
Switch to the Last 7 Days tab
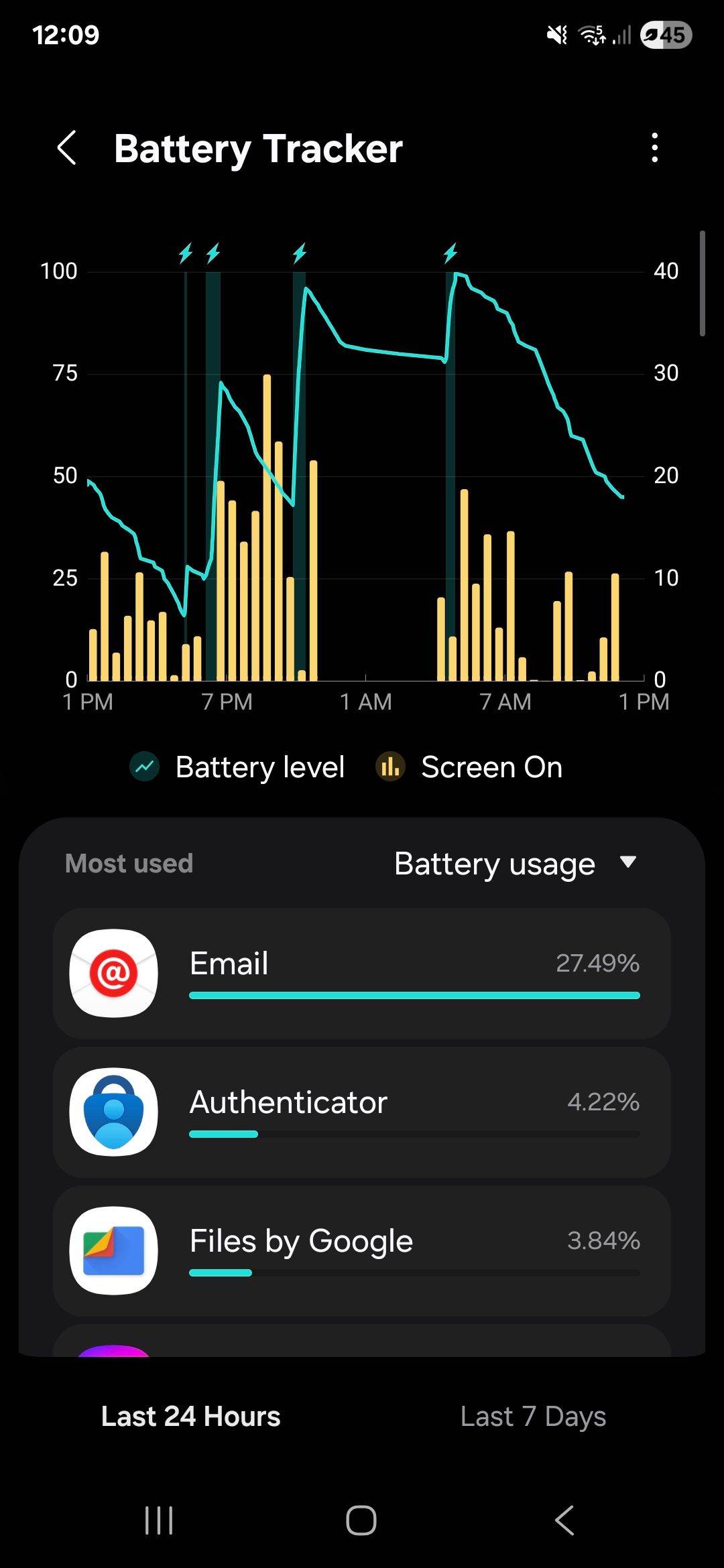(533, 1416)
